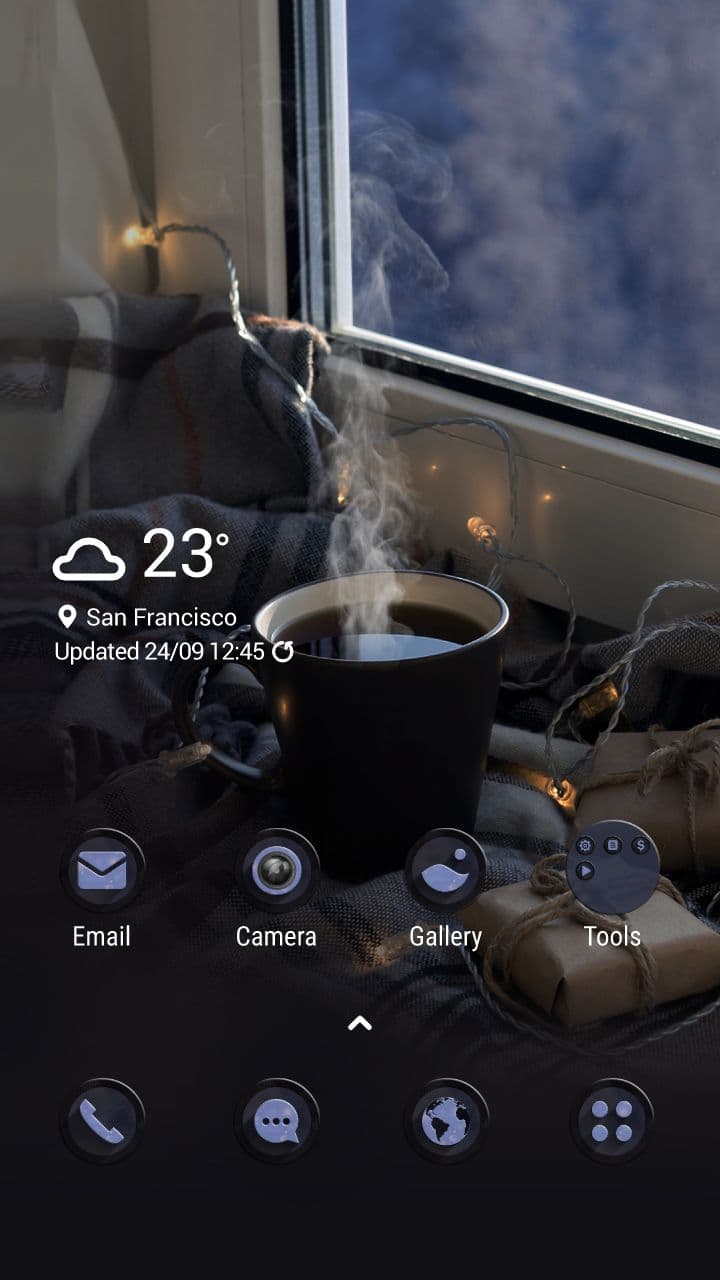This screenshot has height=1280, width=720.
Task: Expand the app drawer arrow
Action: click(359, 1023)
